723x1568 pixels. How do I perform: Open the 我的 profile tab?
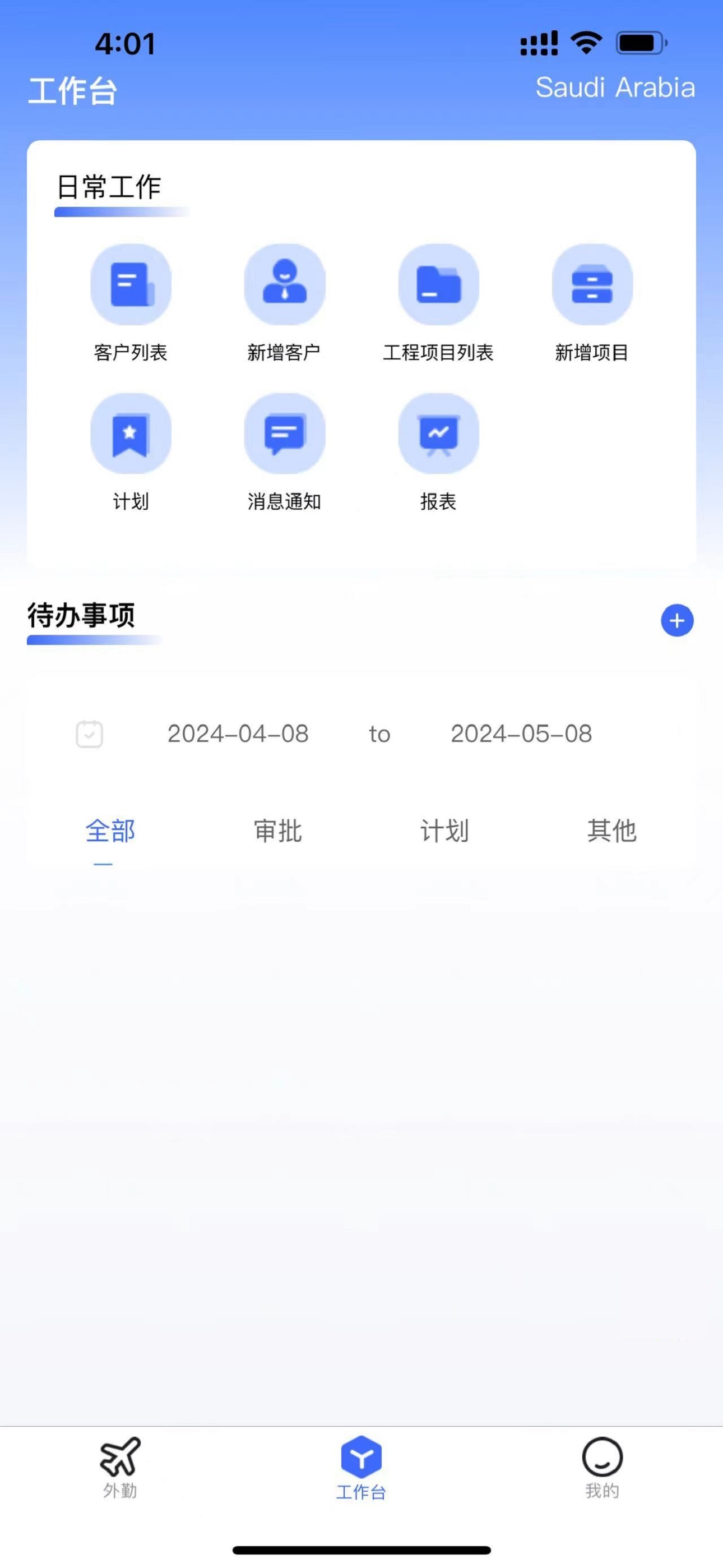tap(602, 1468)
